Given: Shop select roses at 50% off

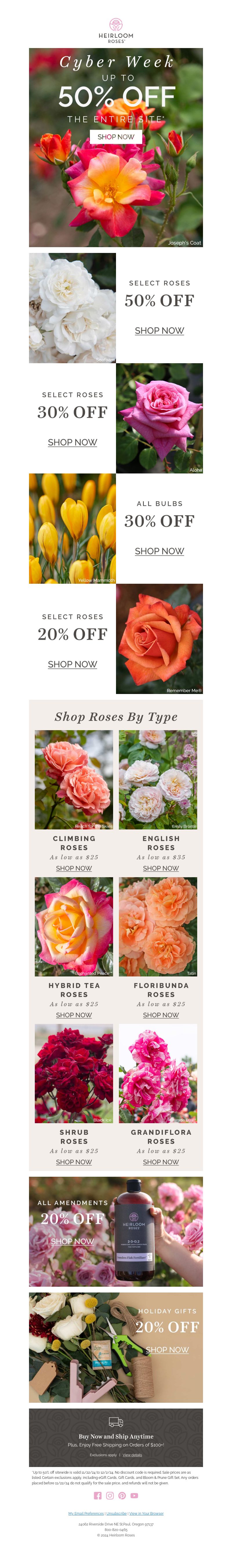Looking at the screenshot, I should (159, 331).
